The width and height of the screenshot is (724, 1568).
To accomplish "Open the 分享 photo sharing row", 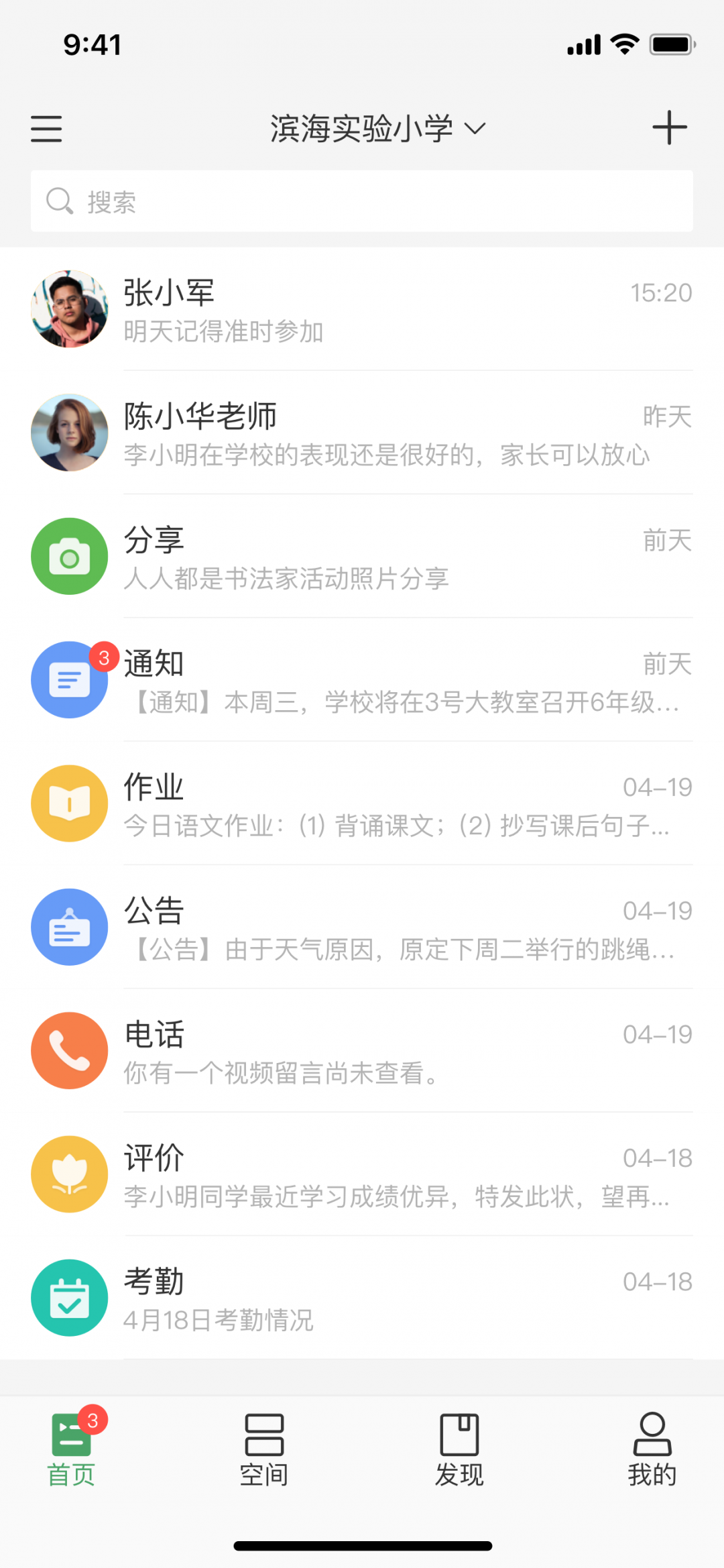I will coord(362,557).
